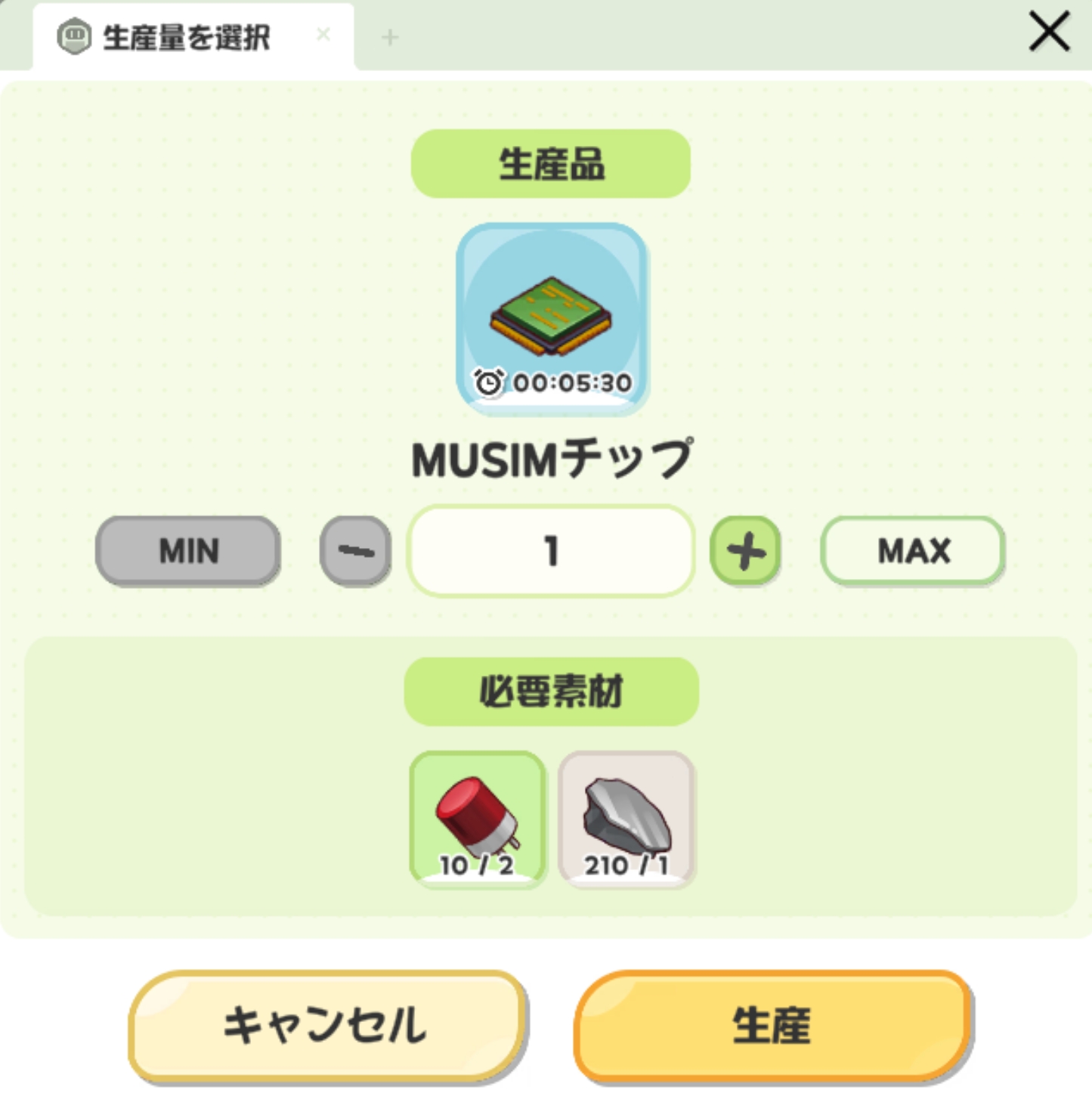Viewport: 1092px width, 1093px height.
Task: View the MUSIMチップ product icon
Action: coord(551,317)
